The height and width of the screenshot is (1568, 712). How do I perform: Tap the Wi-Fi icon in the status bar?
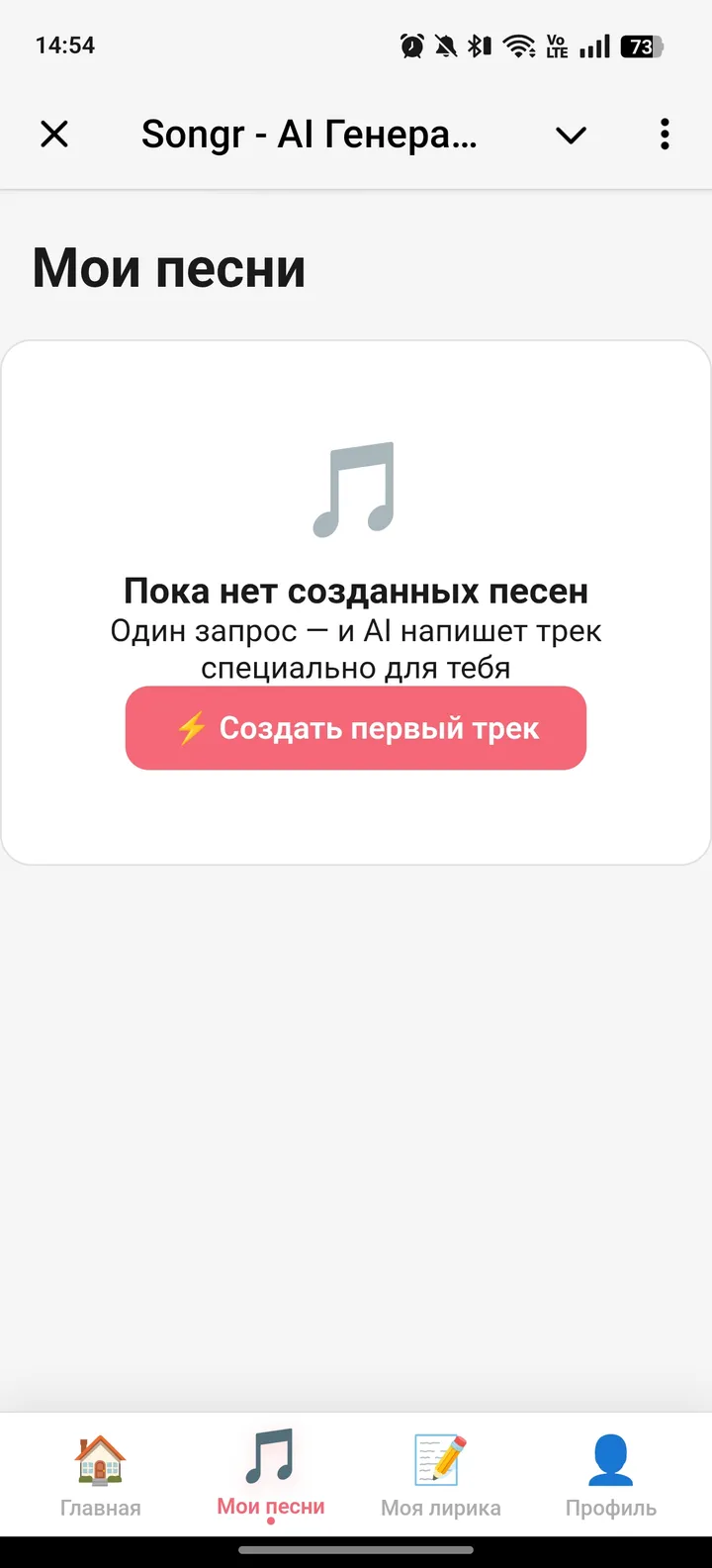[x=518, y=44]
